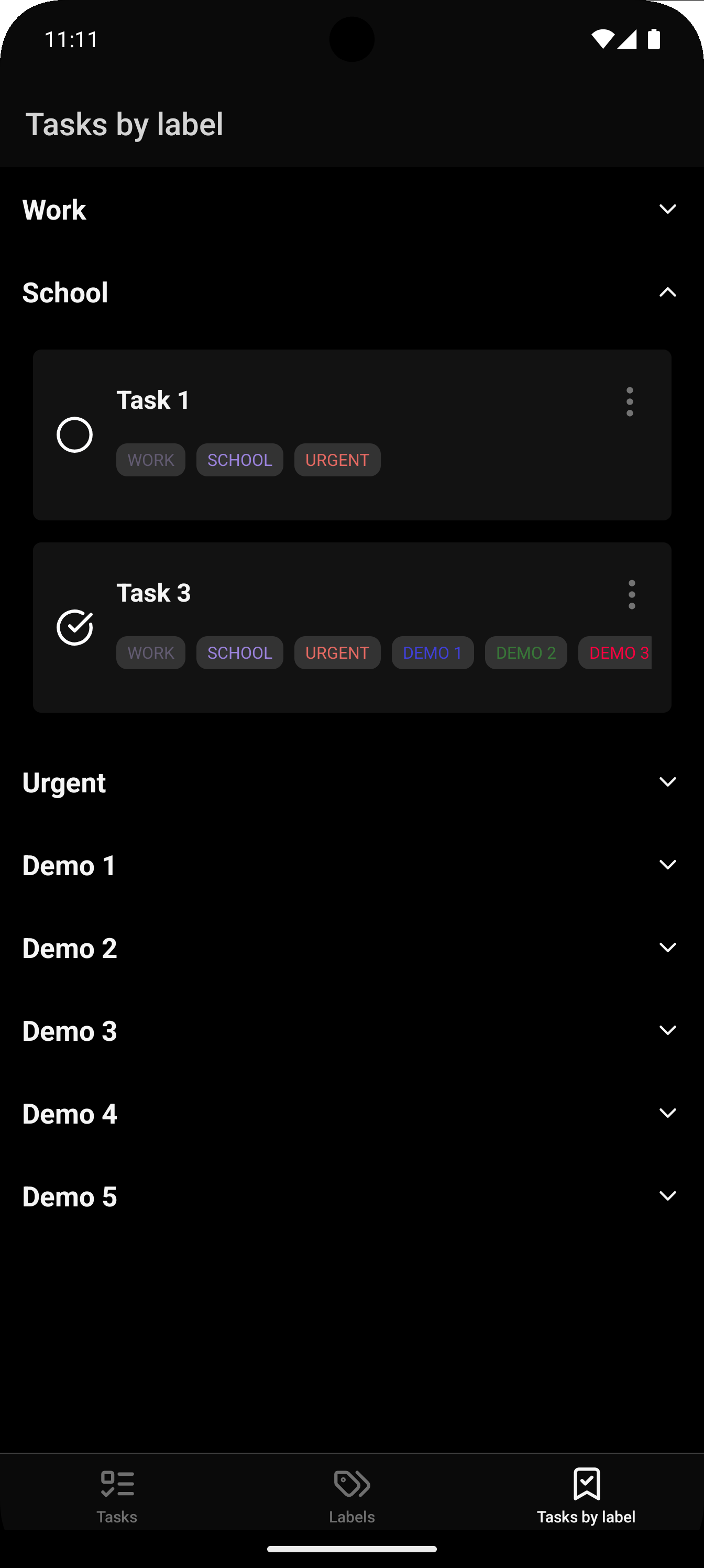Expand the Demo 4 section

click(x=667, y=1113)
